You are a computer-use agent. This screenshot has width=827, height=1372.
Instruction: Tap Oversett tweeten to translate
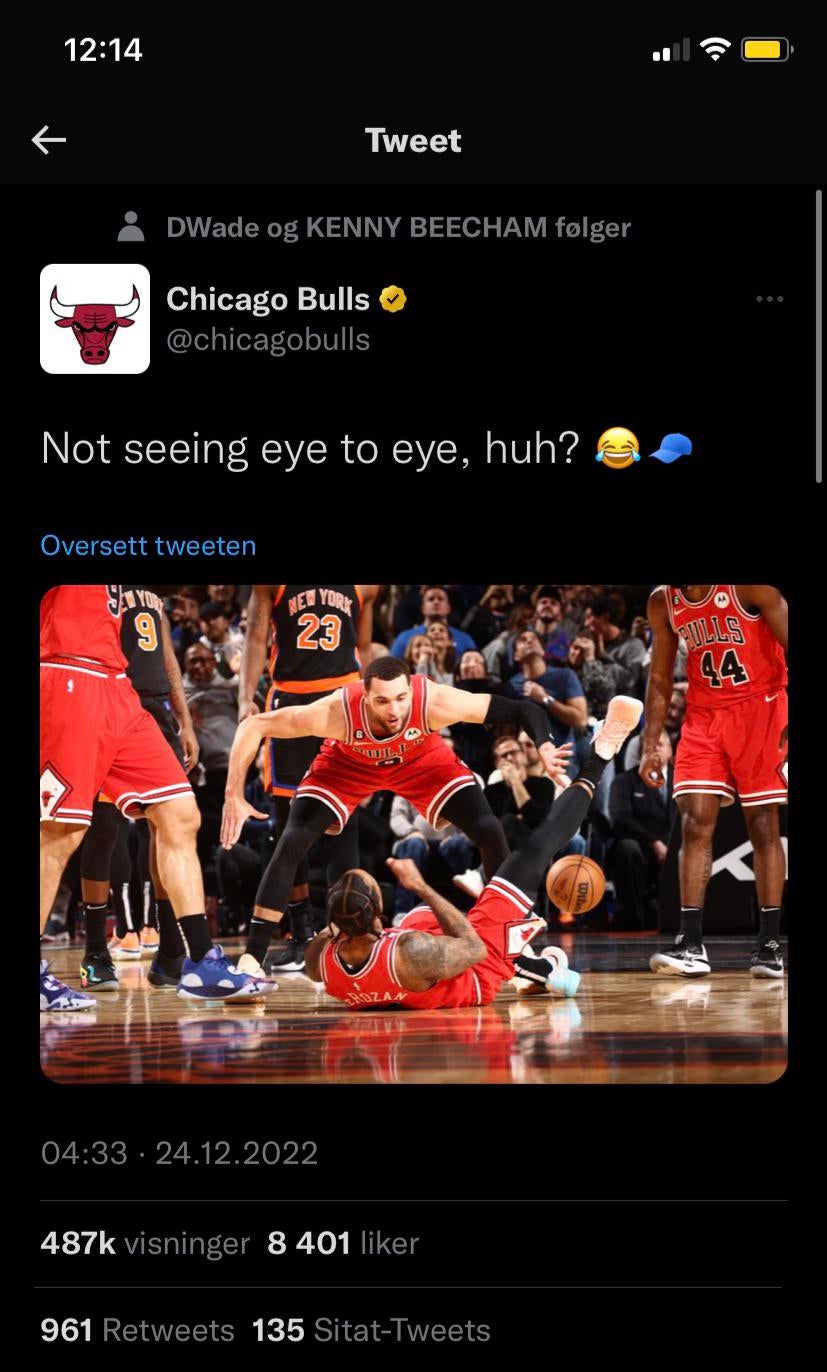coord(148,546)
